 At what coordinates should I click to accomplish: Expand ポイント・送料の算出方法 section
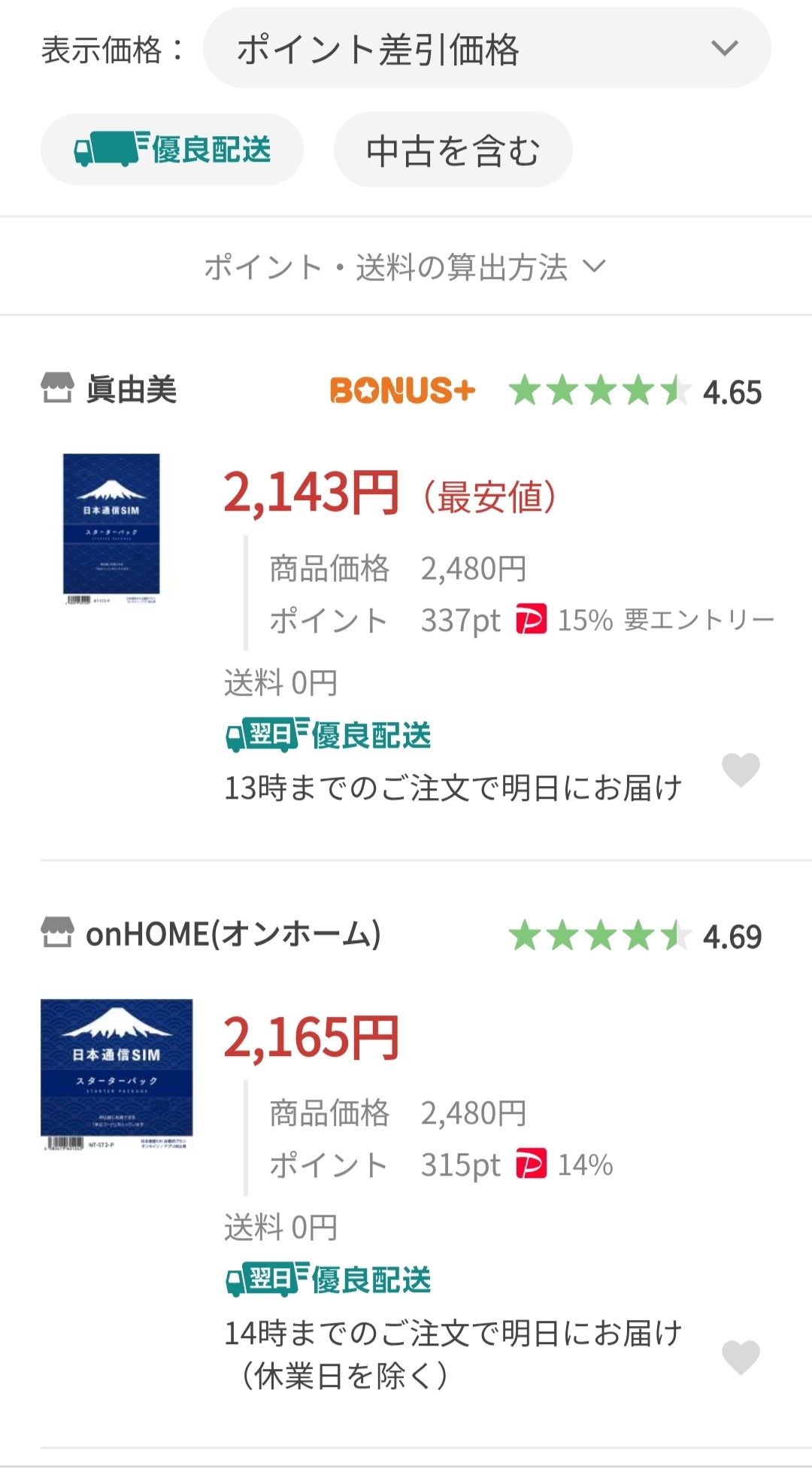coord(405,267)
